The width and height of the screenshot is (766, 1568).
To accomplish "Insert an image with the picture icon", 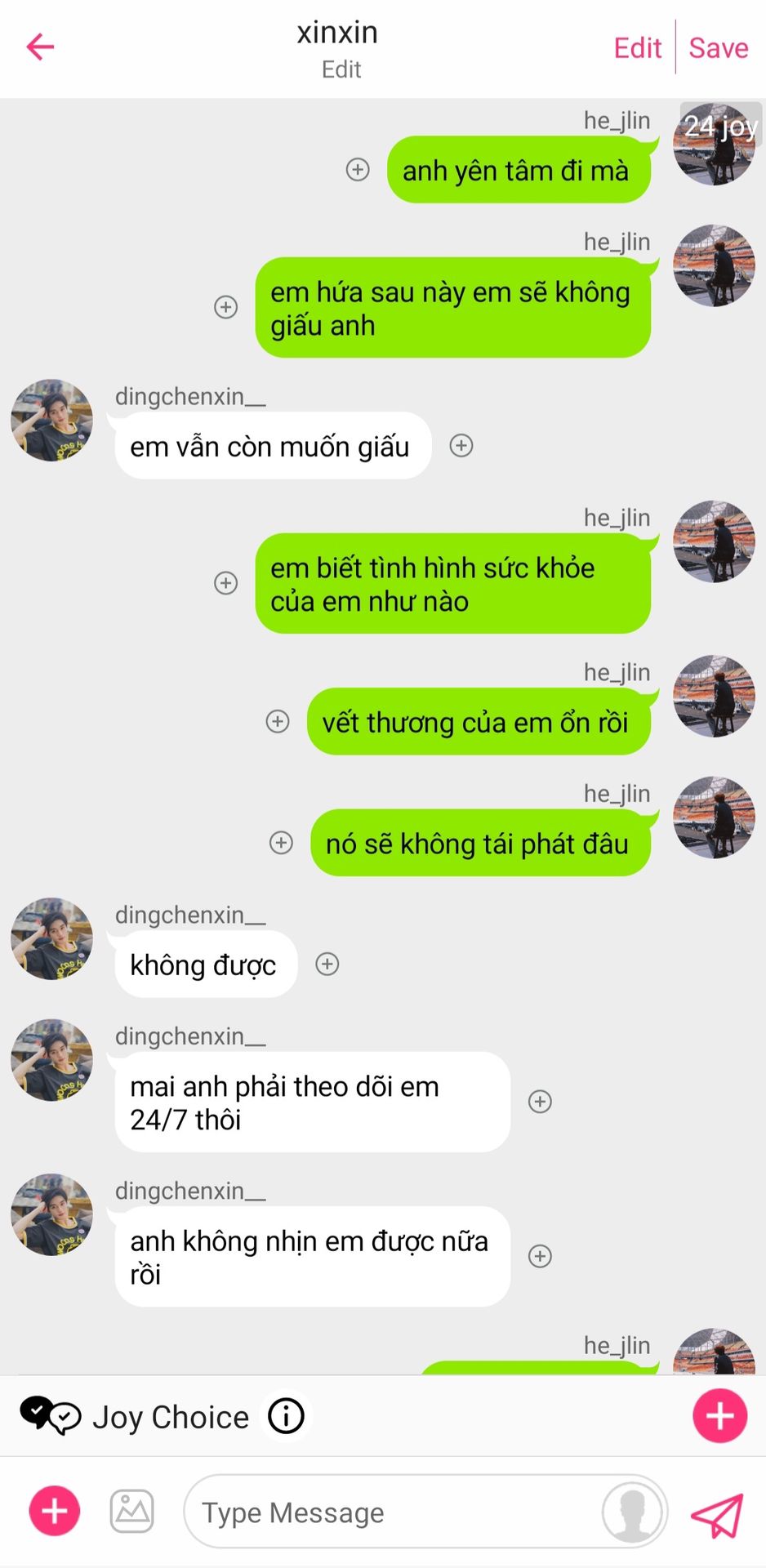I will tap(132, 1511).
